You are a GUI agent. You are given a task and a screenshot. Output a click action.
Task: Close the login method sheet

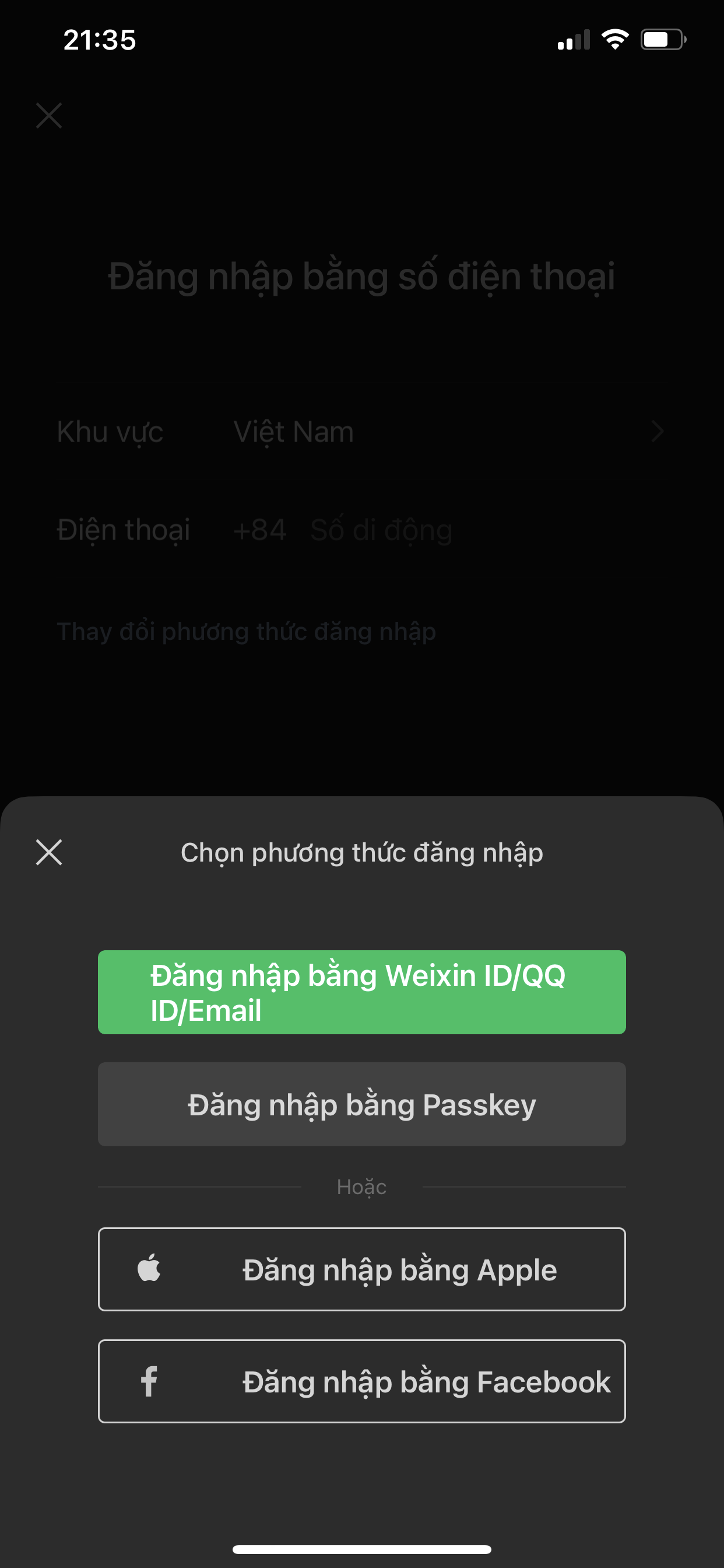point(48,852)
